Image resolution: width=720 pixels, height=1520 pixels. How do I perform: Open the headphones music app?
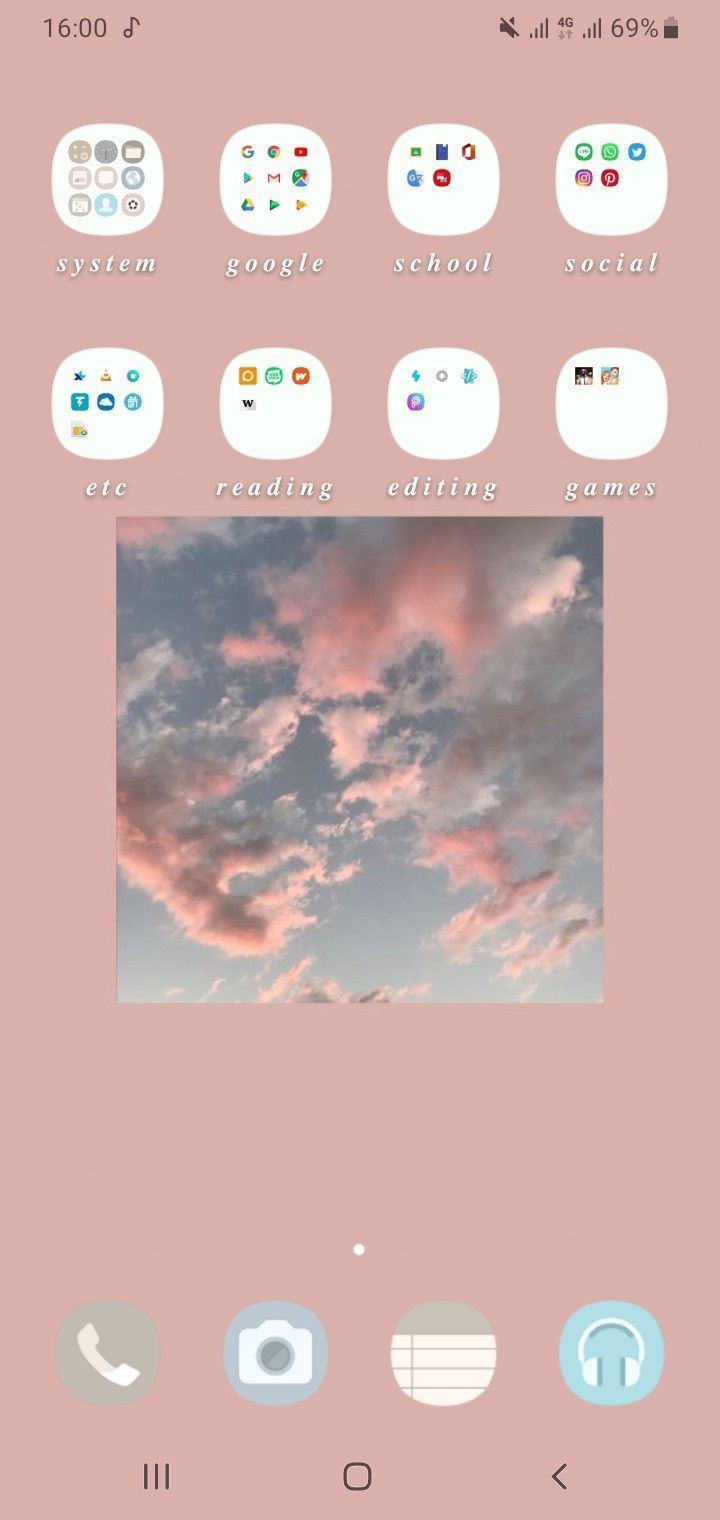click(x=611, y=1353)
